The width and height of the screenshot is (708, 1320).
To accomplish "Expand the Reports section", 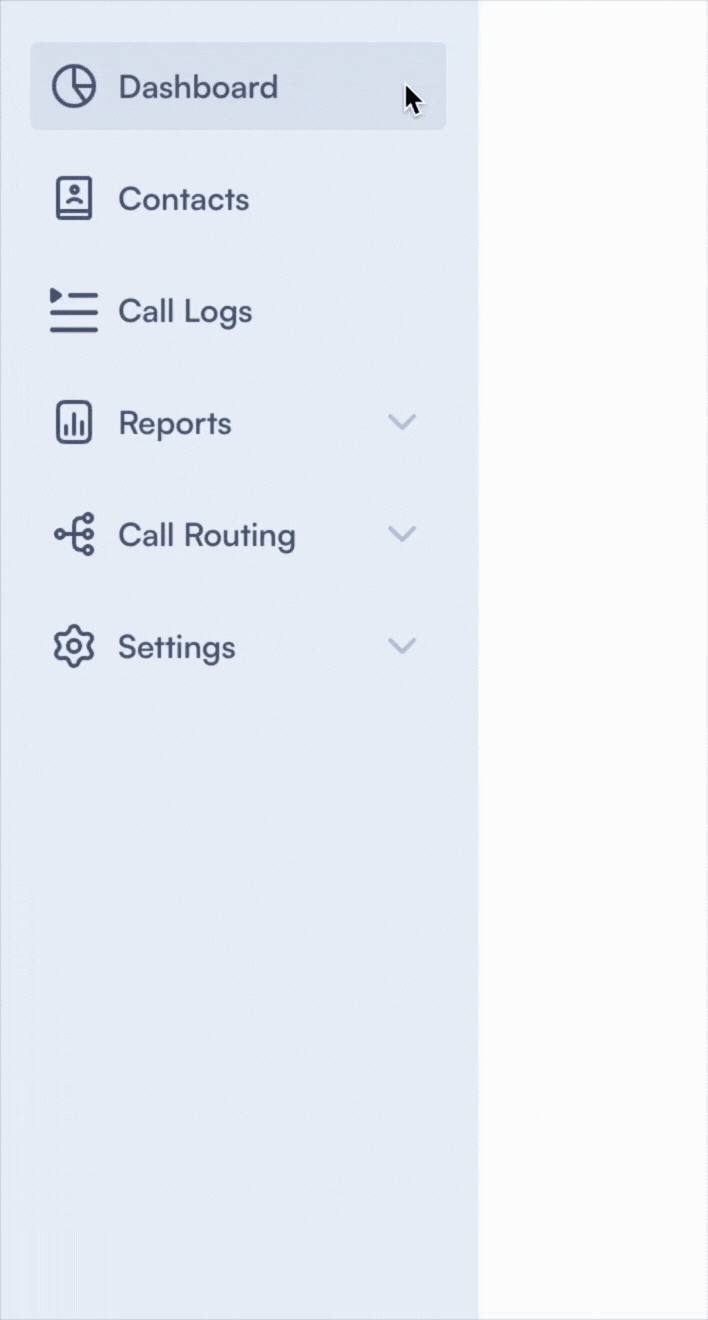I will 401,422.
